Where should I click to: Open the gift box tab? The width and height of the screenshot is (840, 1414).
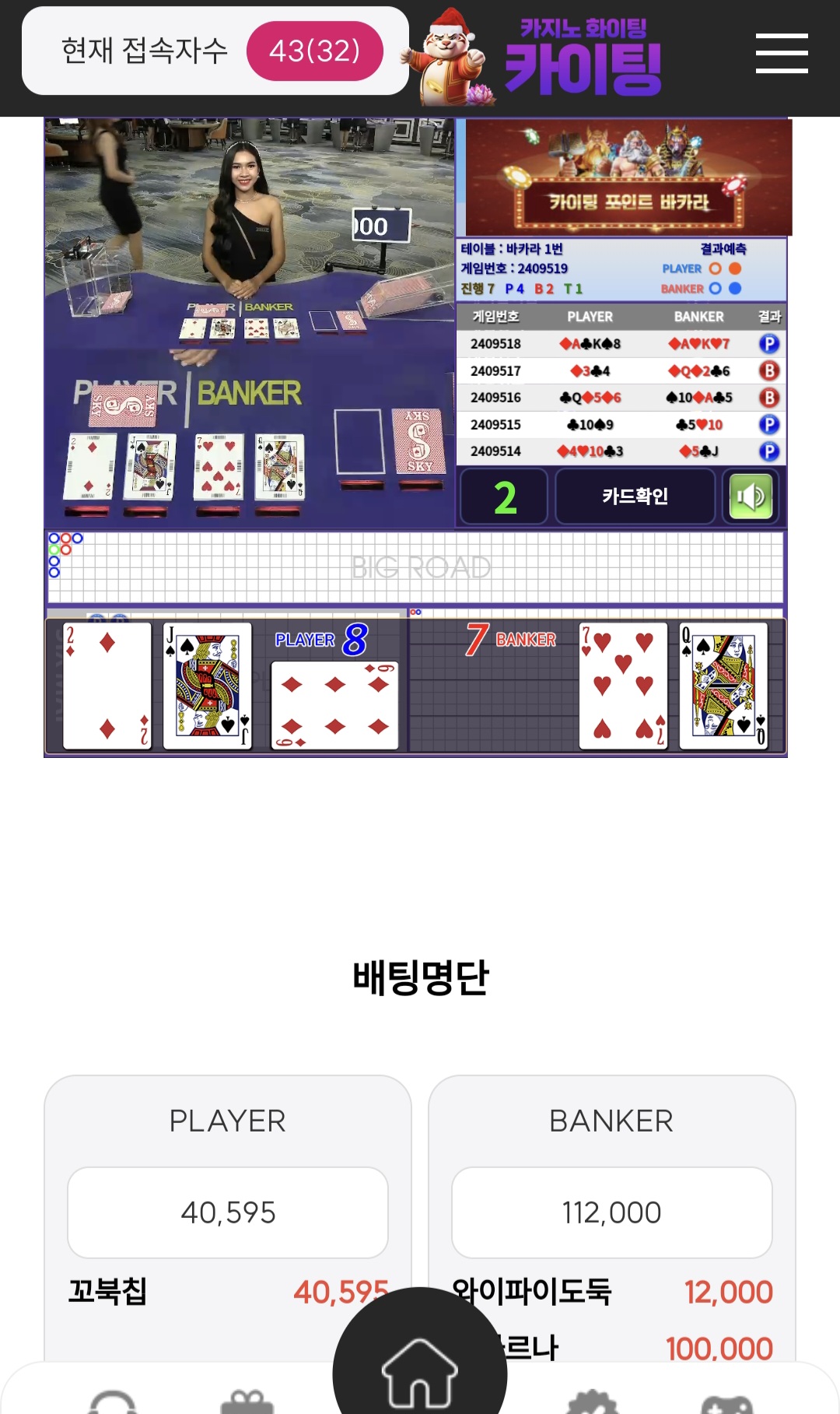point(247,1402)
